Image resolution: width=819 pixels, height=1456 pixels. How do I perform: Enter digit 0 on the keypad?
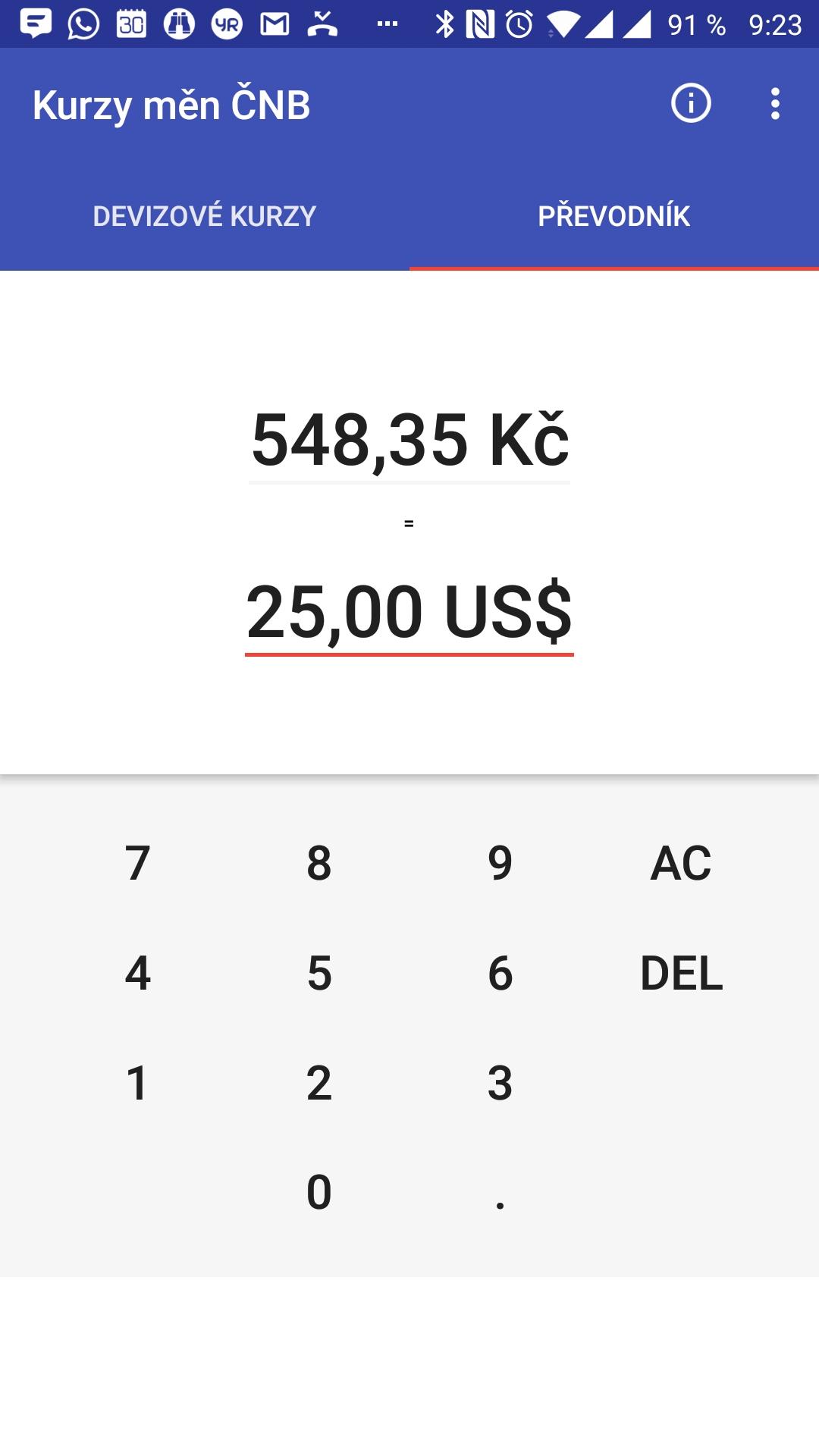318,1191
